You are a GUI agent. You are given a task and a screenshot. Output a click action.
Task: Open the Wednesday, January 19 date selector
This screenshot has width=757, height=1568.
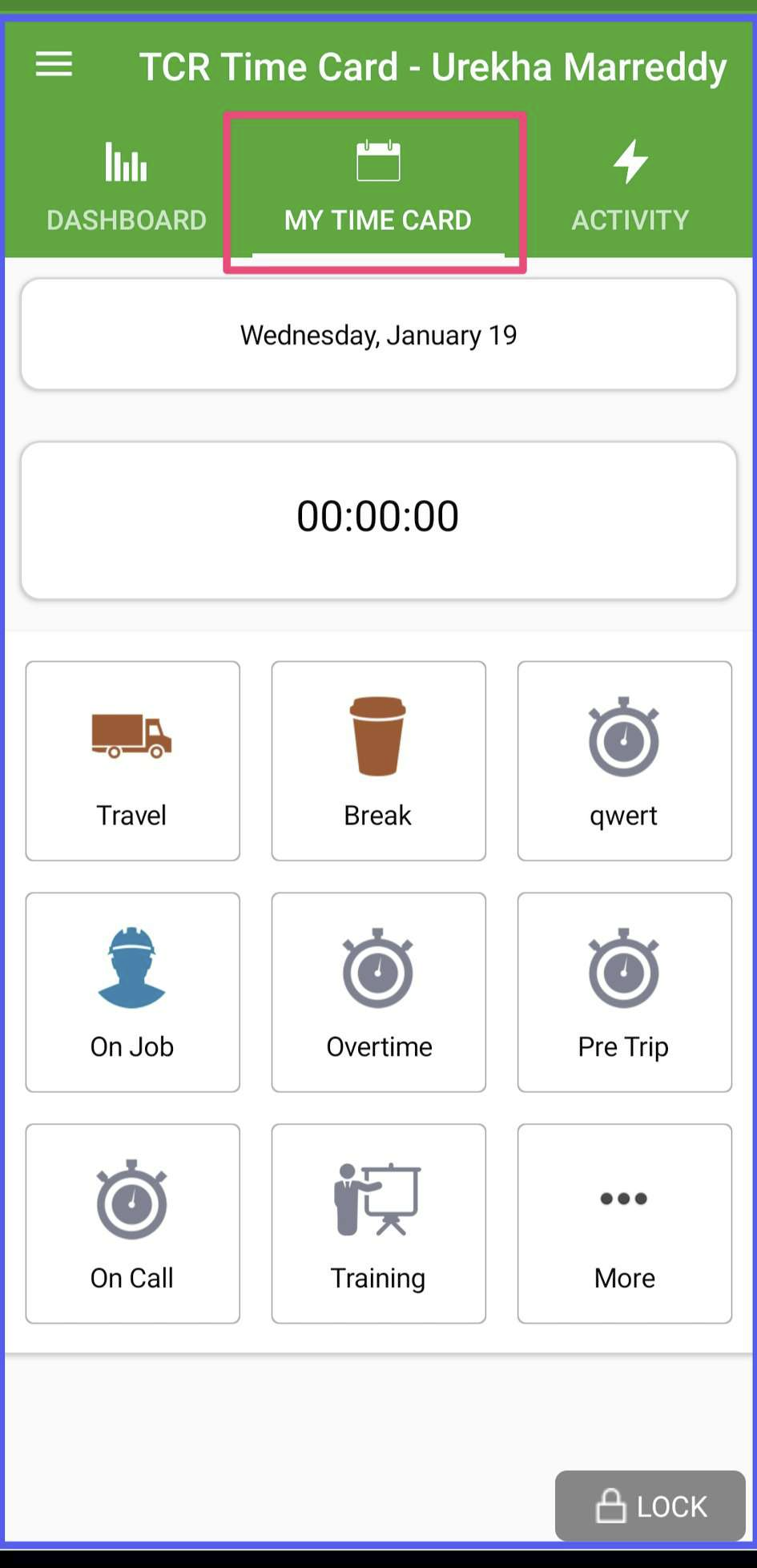pos(378,334)
